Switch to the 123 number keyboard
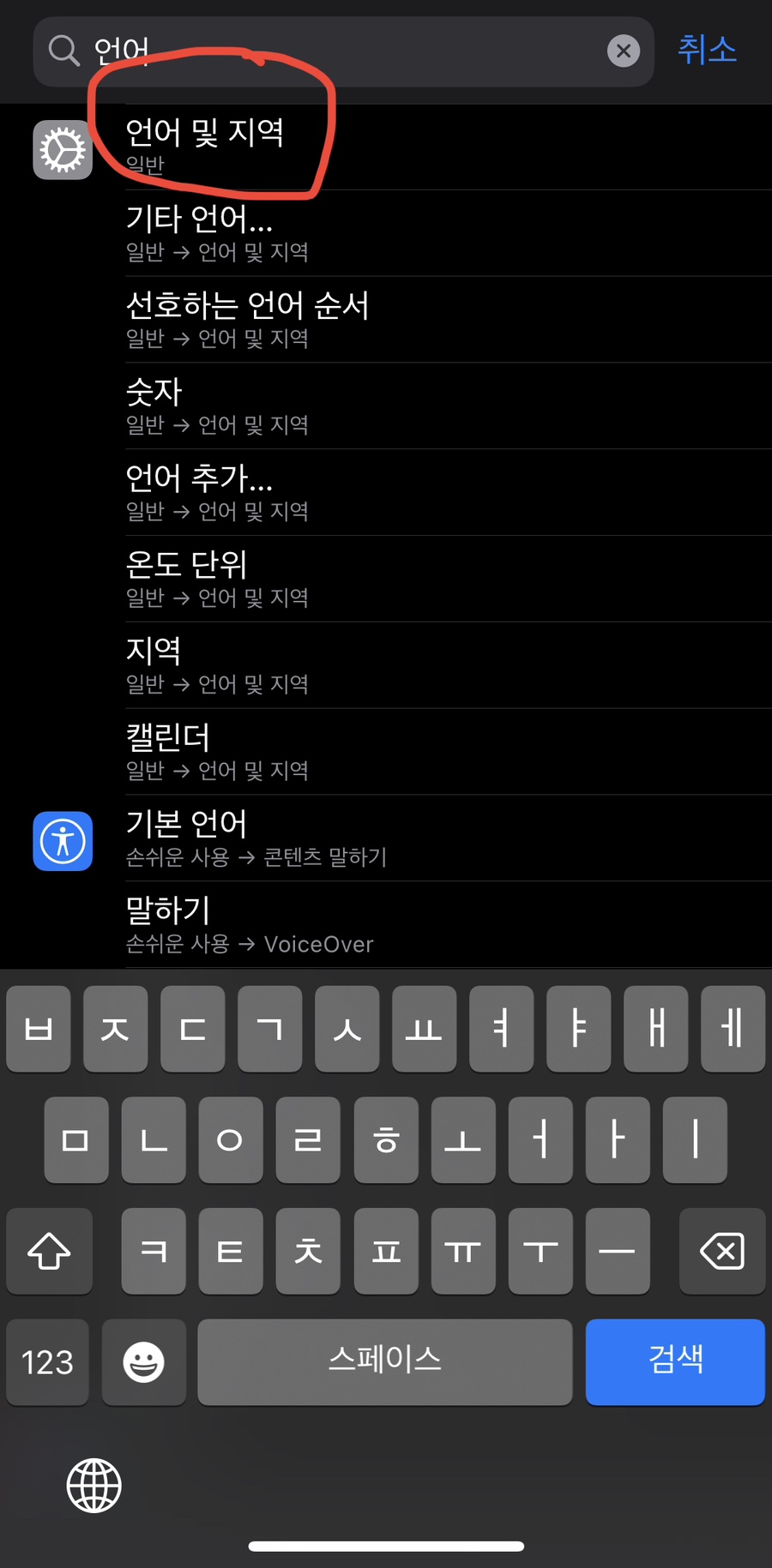Image resolution: width=772 pixels, height=1568 pixels. (x=47, y=1361)
